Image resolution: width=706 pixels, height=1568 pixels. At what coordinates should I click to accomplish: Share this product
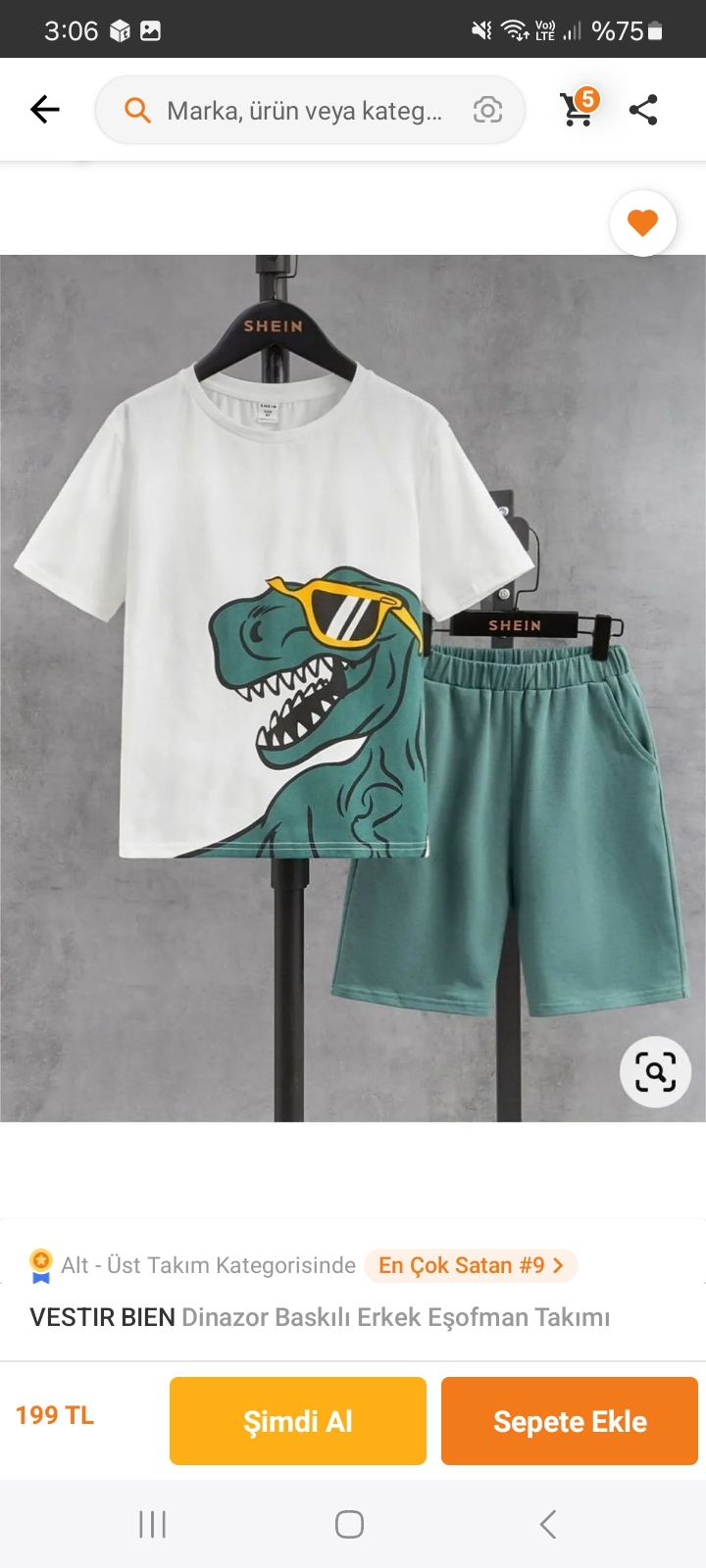(643, 110)
